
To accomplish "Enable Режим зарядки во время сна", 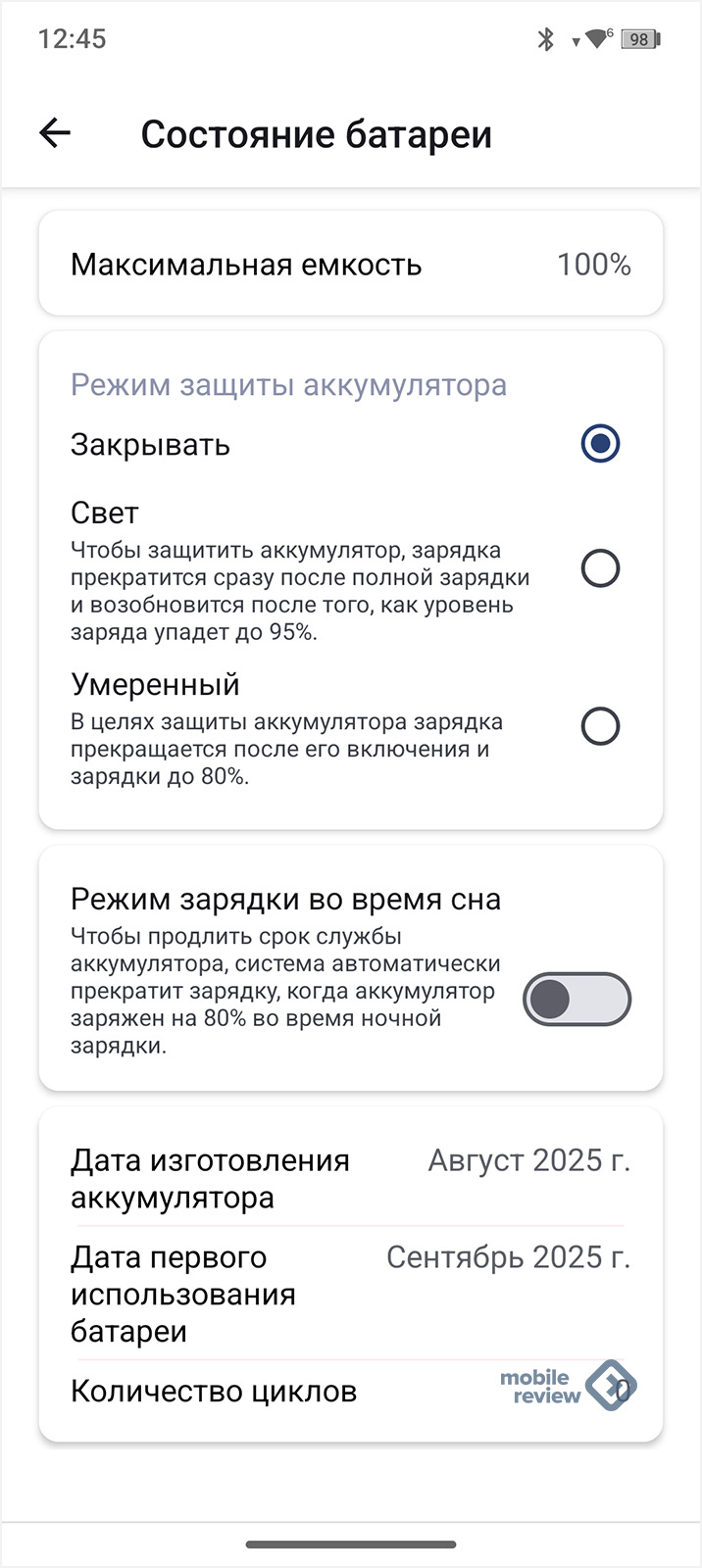I will (x=577, y=1000).
